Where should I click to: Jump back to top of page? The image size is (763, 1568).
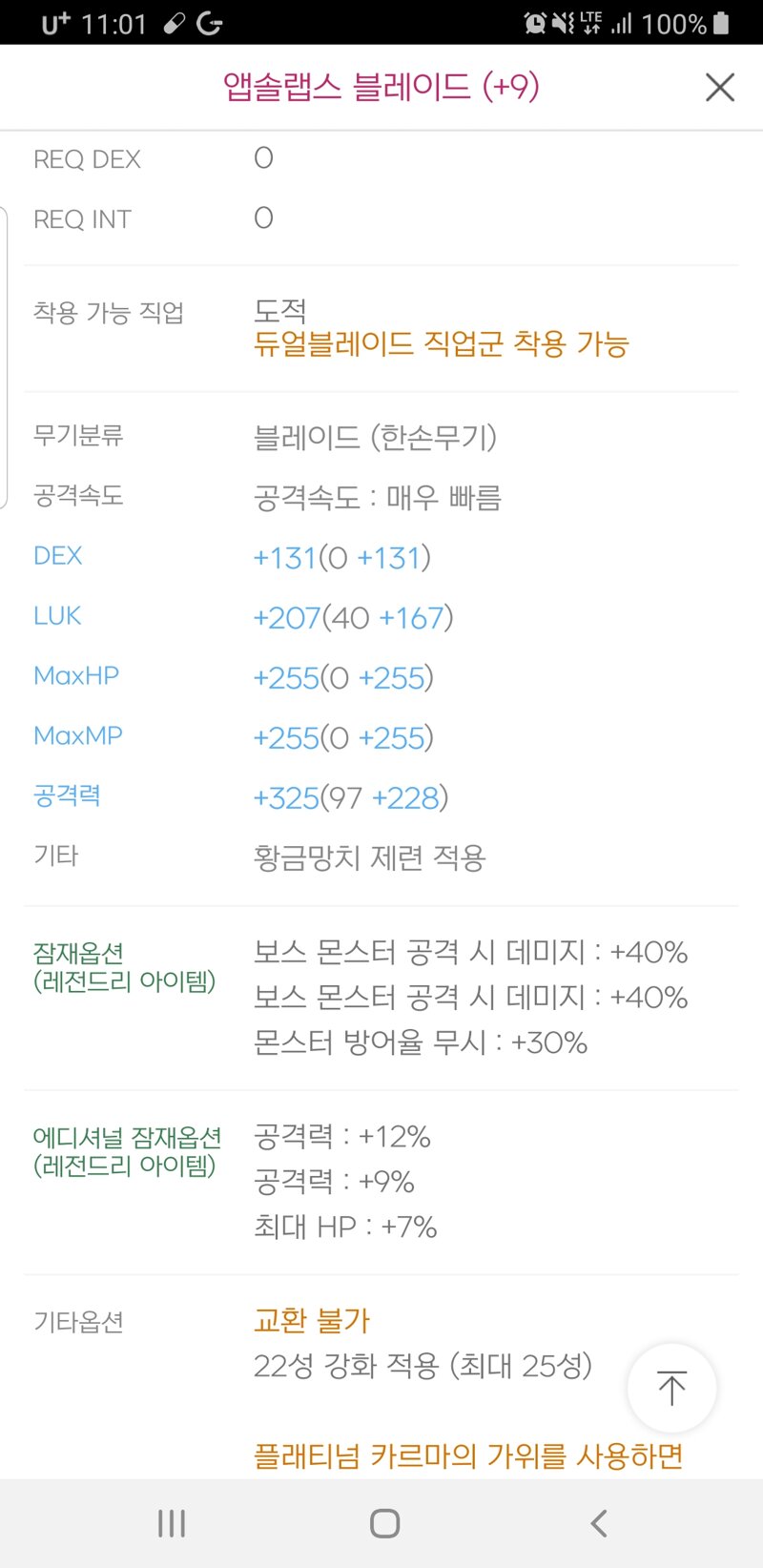point(671,1388)
